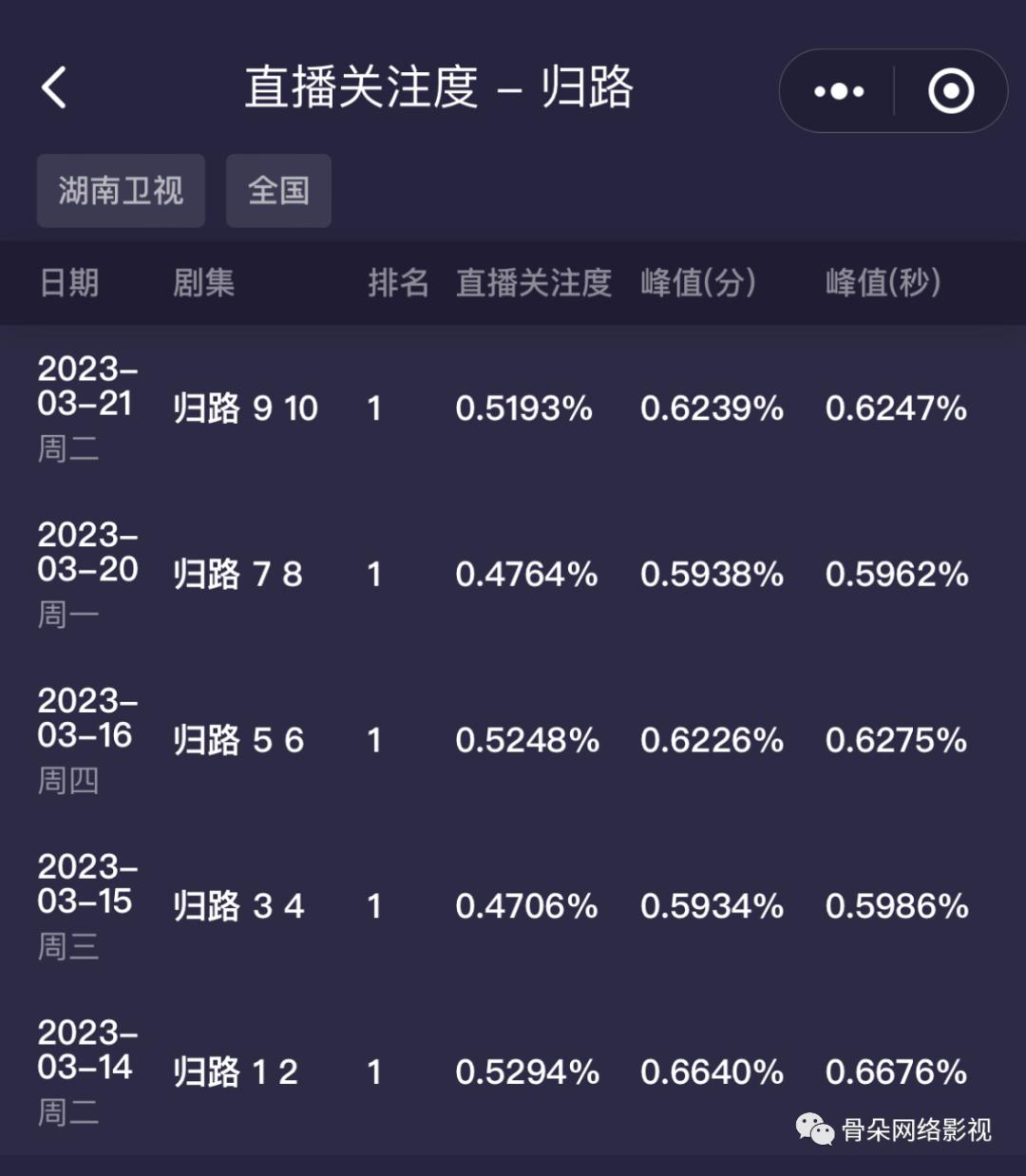Screen dimensions: 1026x1176
Task: Open the mini program more-options menu
Action: point(838,92)
